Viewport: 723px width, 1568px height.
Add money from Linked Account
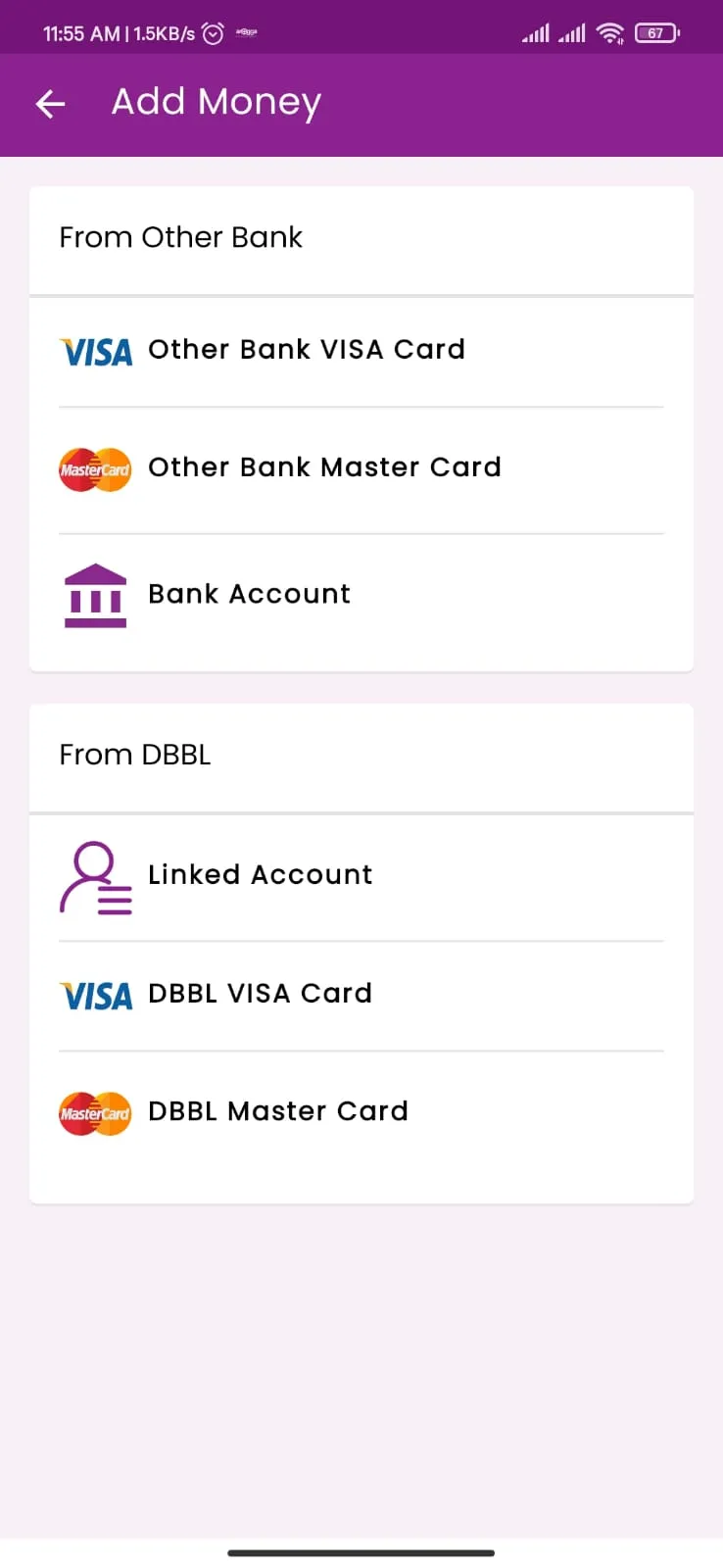260,875
